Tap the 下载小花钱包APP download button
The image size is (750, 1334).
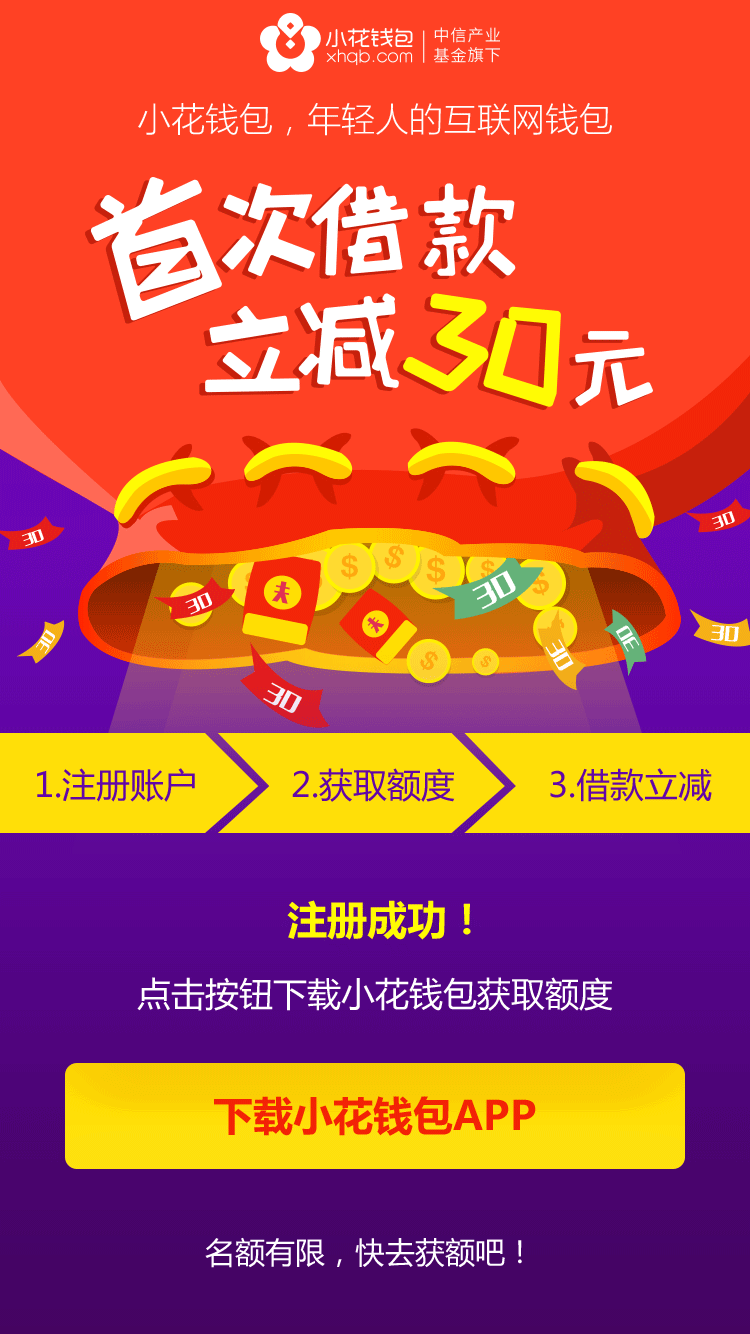375,1116
